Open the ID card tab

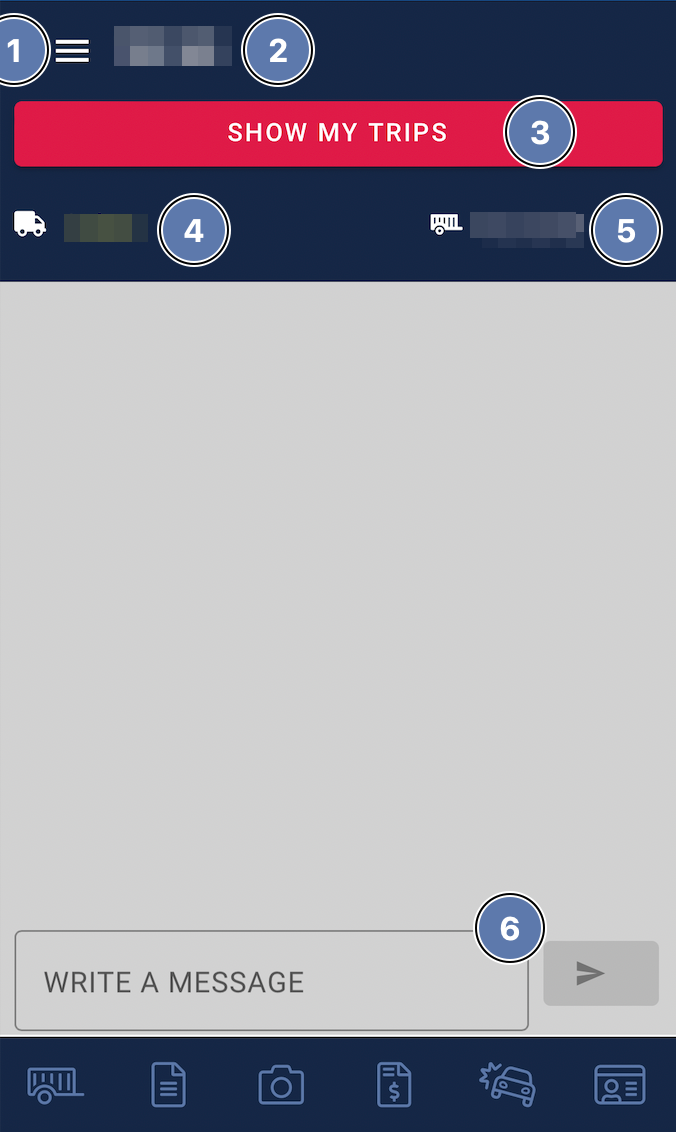pyautogui.click(x=620, y=1084)
